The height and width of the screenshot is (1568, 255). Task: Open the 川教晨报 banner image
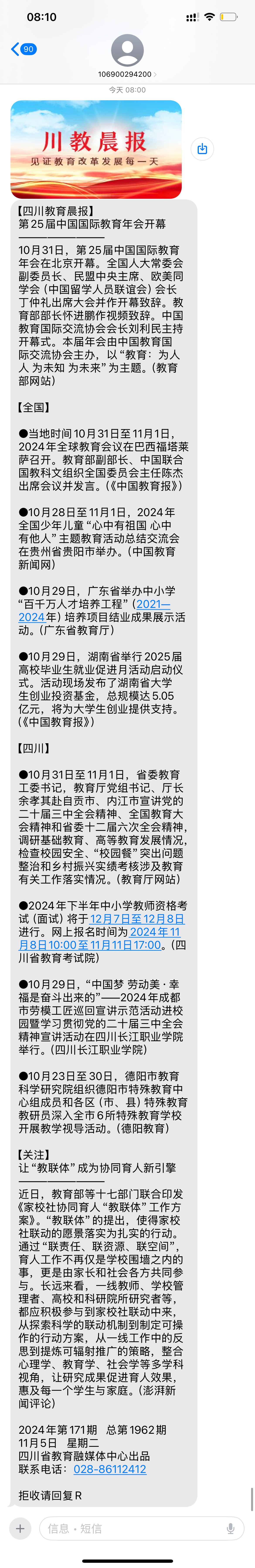[96, 149]
